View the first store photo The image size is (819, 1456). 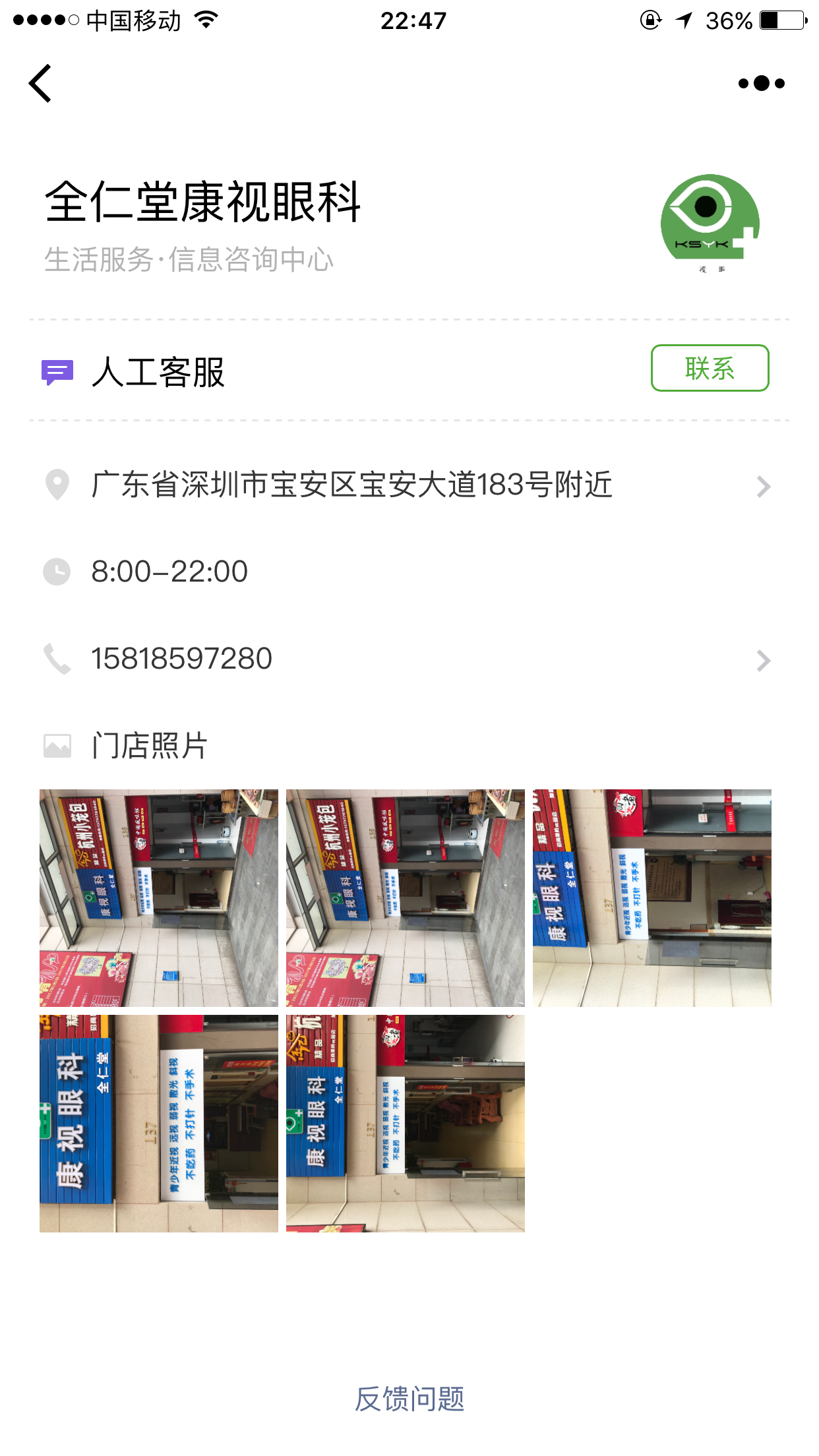pyautogui.click(x=159, y=897)
